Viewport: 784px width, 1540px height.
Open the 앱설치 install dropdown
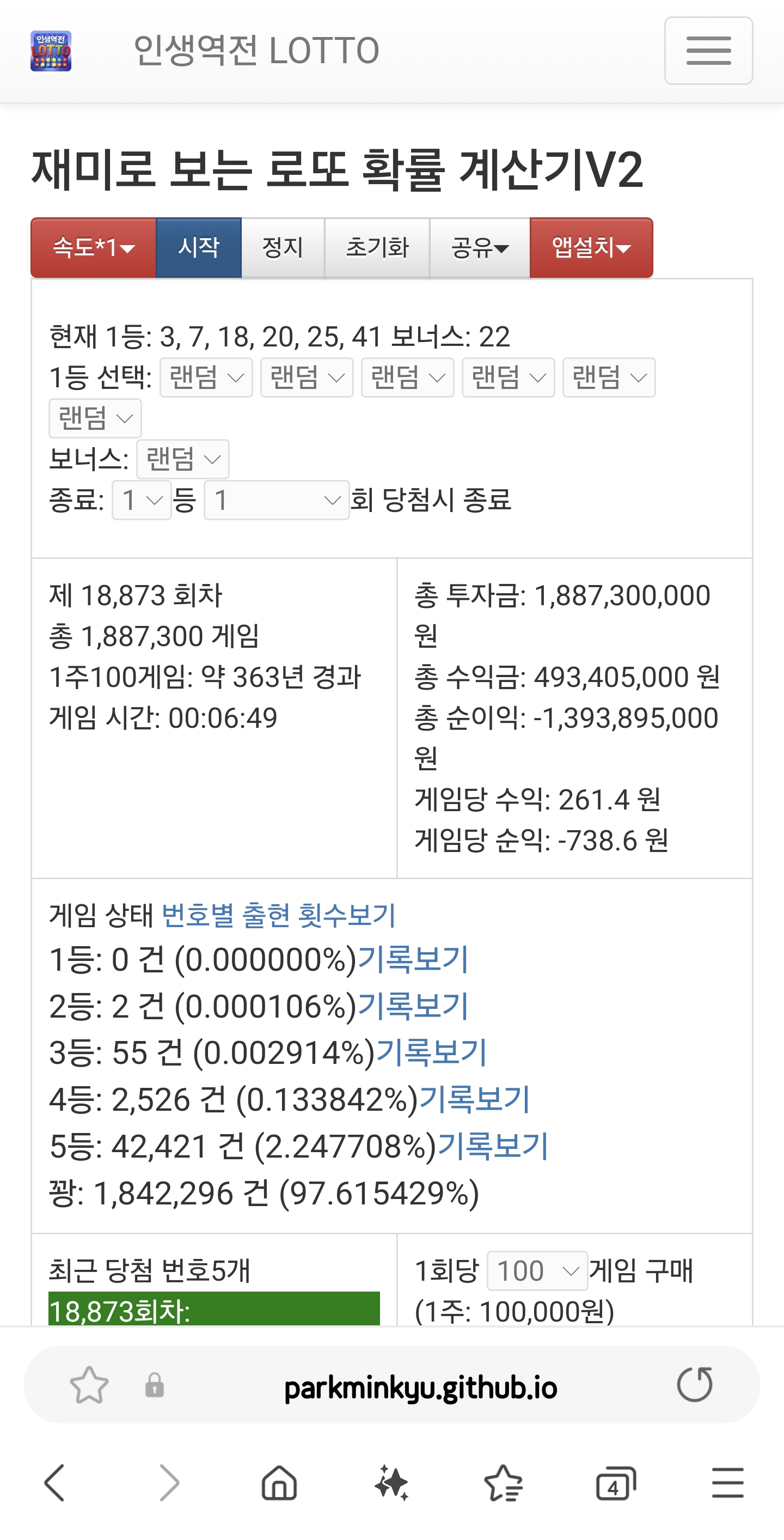coord(591,247)
